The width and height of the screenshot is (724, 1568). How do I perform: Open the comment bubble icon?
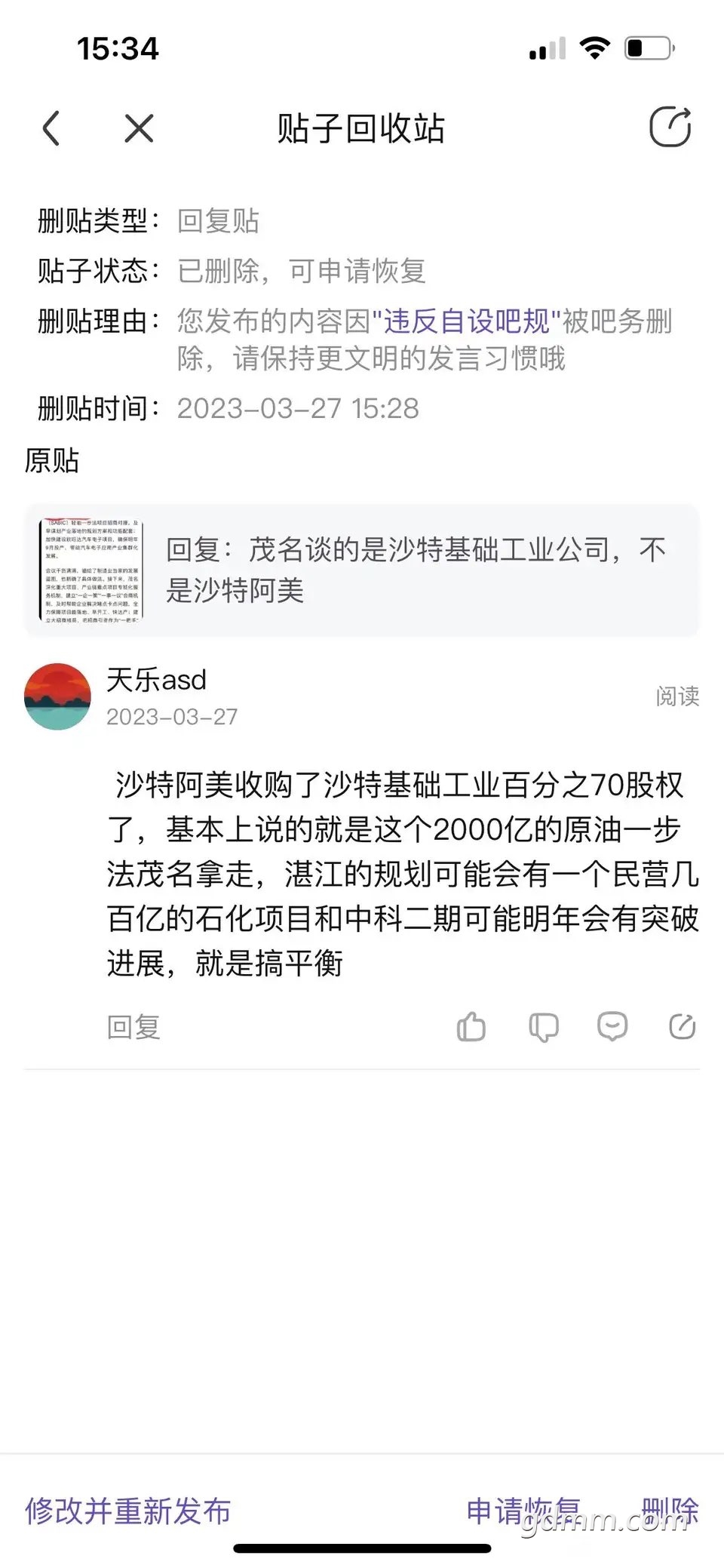(x=612, y=1026)
